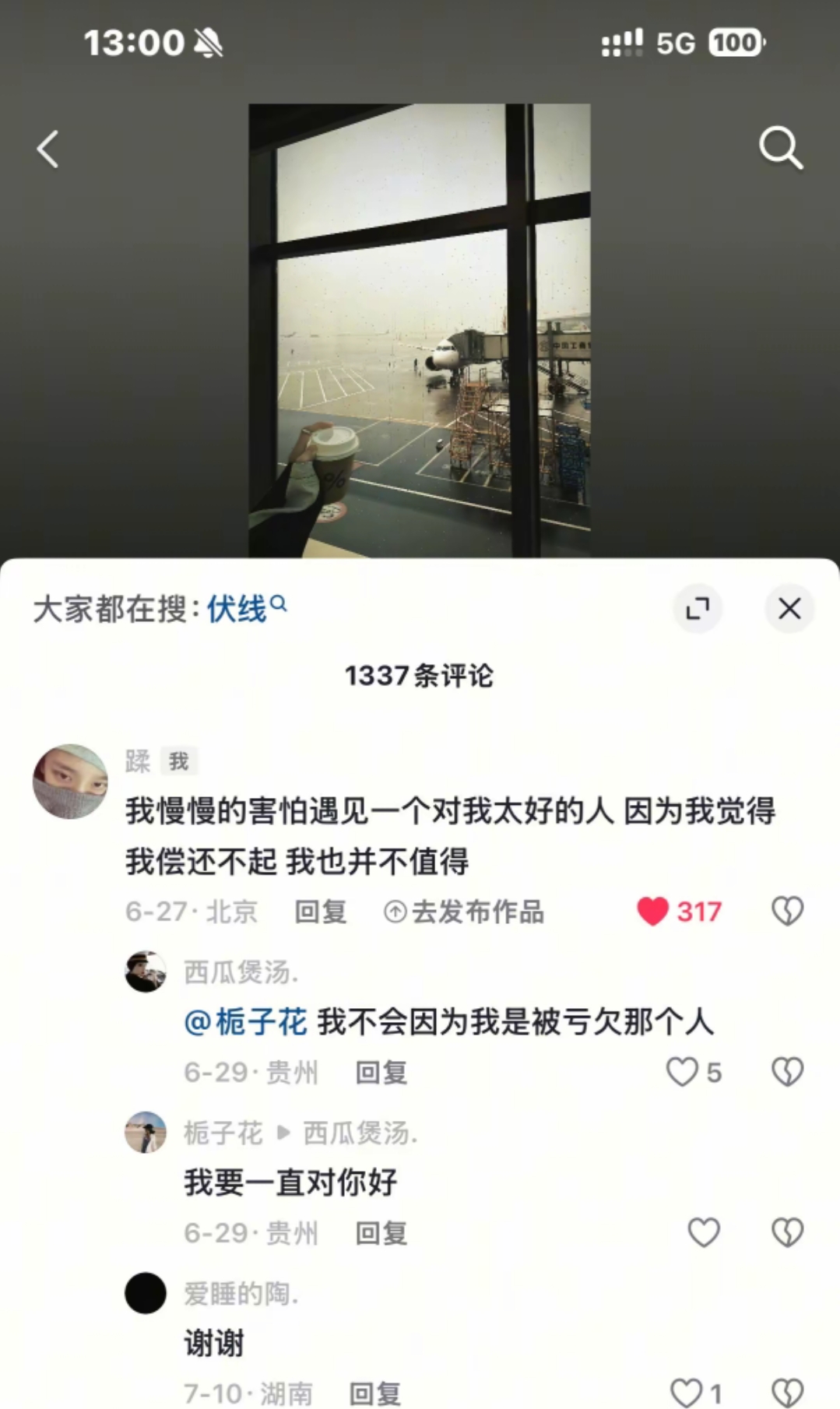Expand the comments panel to full screen
Image resolution: width=840 pixels, height=1409 pixels.
[698, 608]
